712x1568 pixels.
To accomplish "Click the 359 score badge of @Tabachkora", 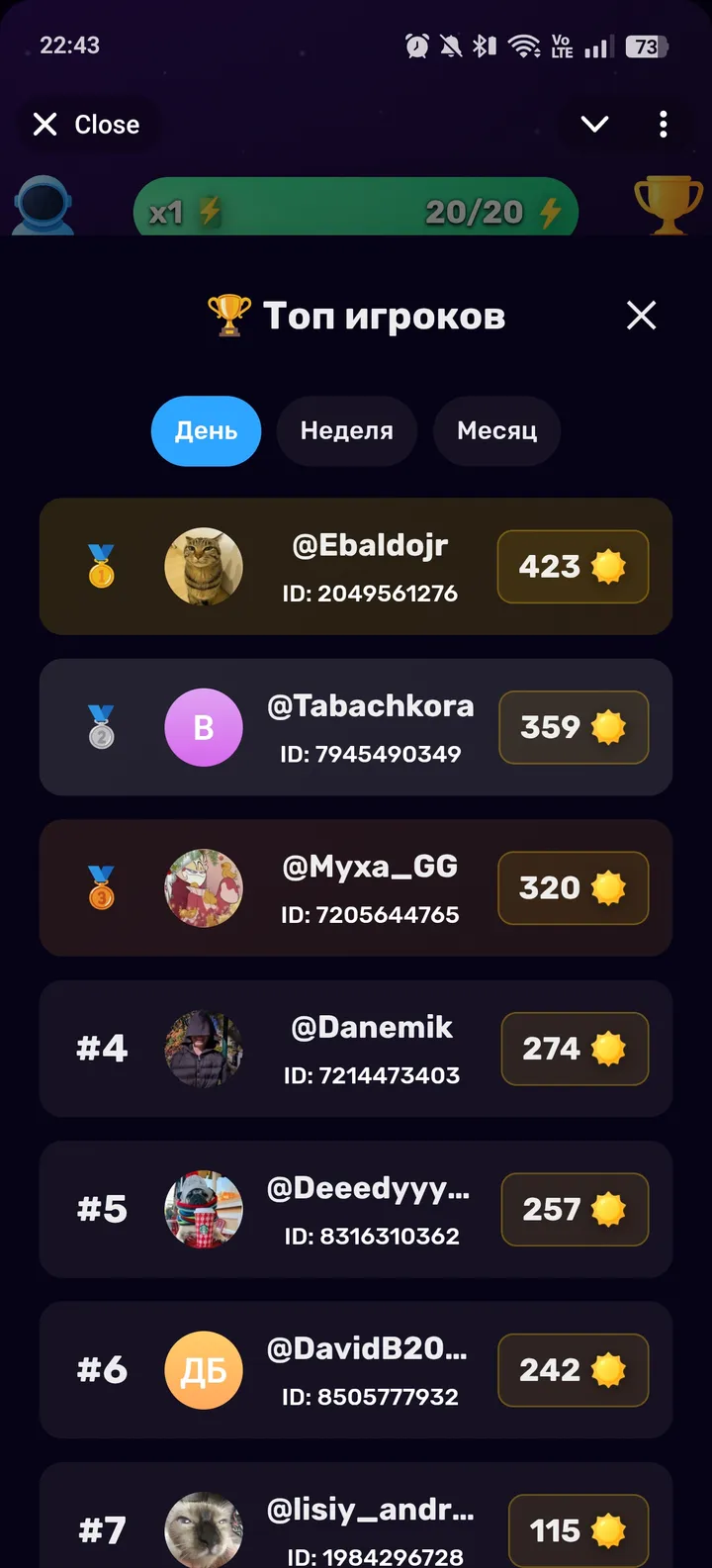I will pos(574,727).
